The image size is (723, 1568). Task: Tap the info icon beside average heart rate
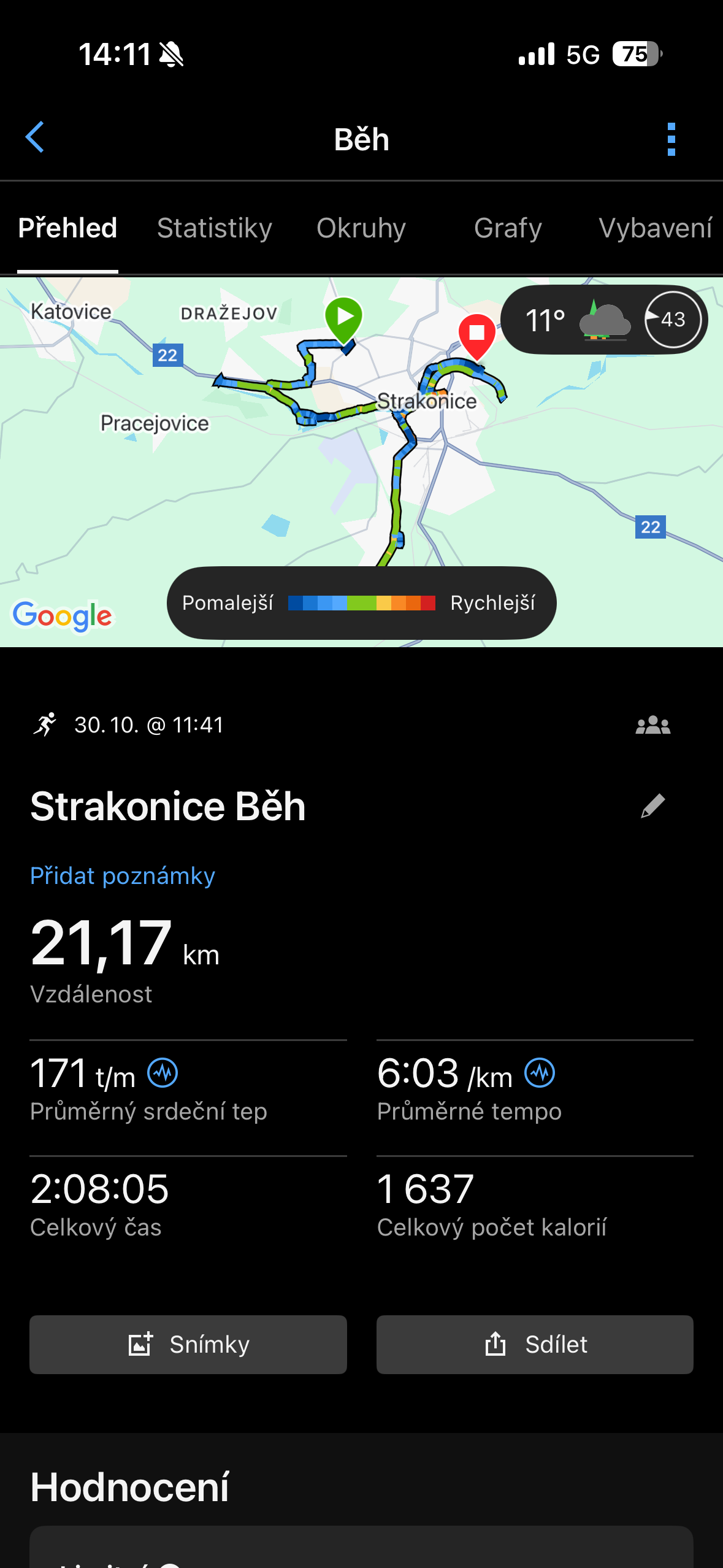tap(163, 1074)
